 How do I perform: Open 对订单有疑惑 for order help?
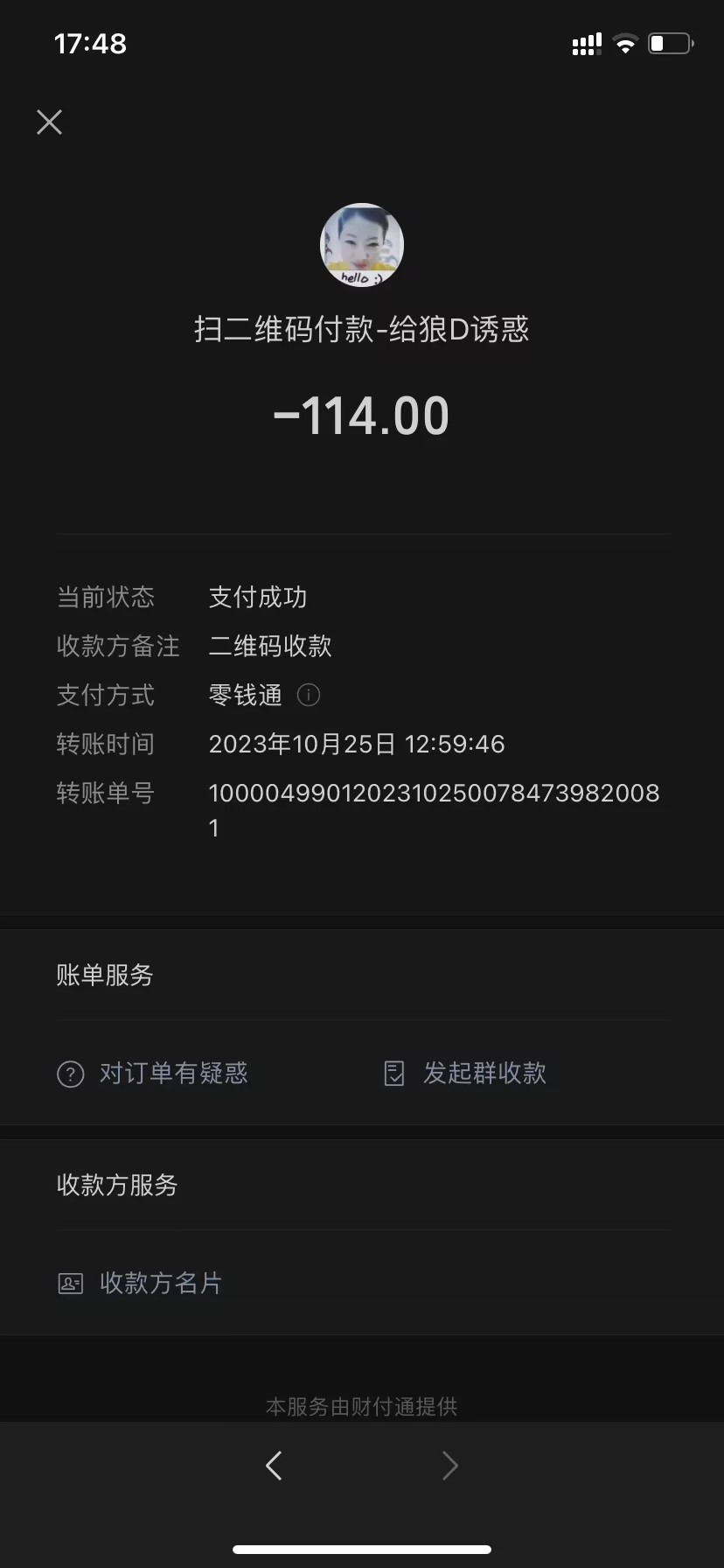pos(153,1074)
